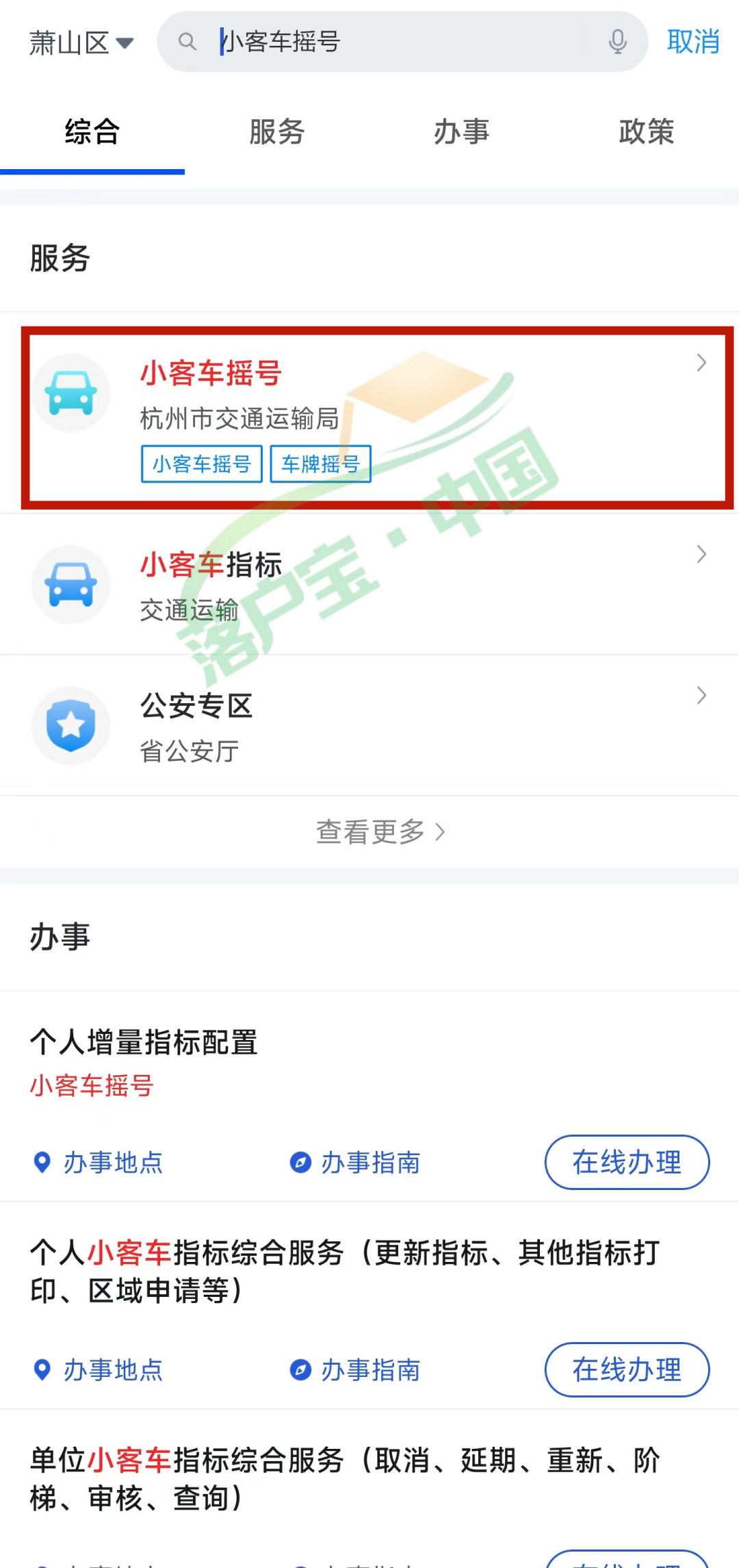Screen dimensions: 739x1568
Task: Expand the 小客车摇号 service via its chevron
Action: 701,363
